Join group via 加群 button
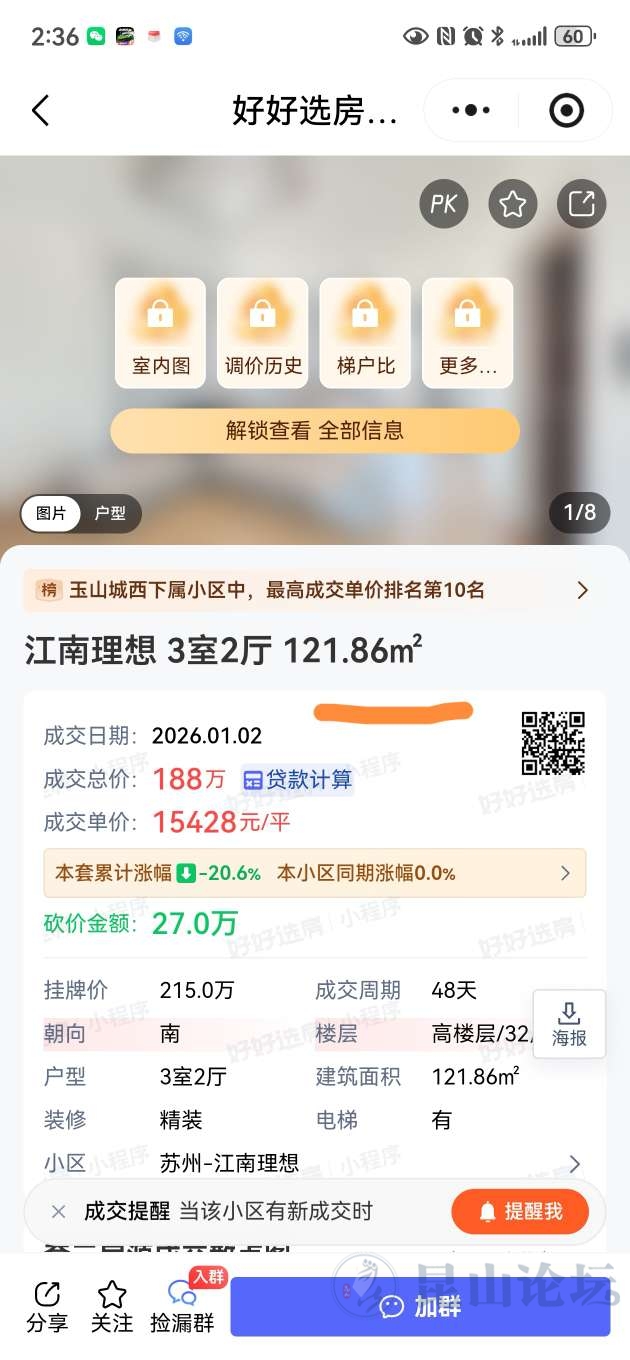 point(420,1306)
